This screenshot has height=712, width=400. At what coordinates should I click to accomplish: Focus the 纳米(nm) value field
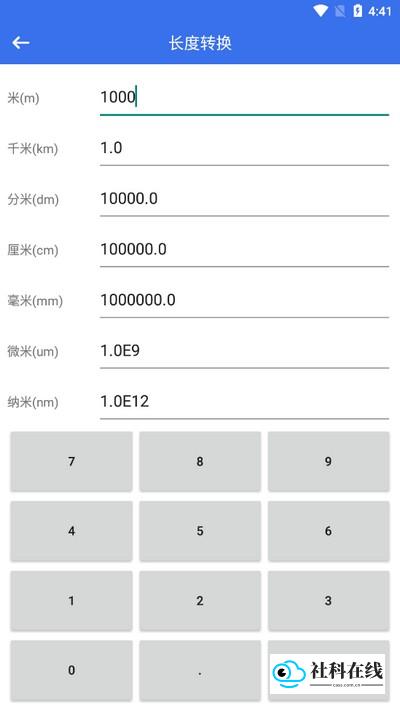pos(244,402)
